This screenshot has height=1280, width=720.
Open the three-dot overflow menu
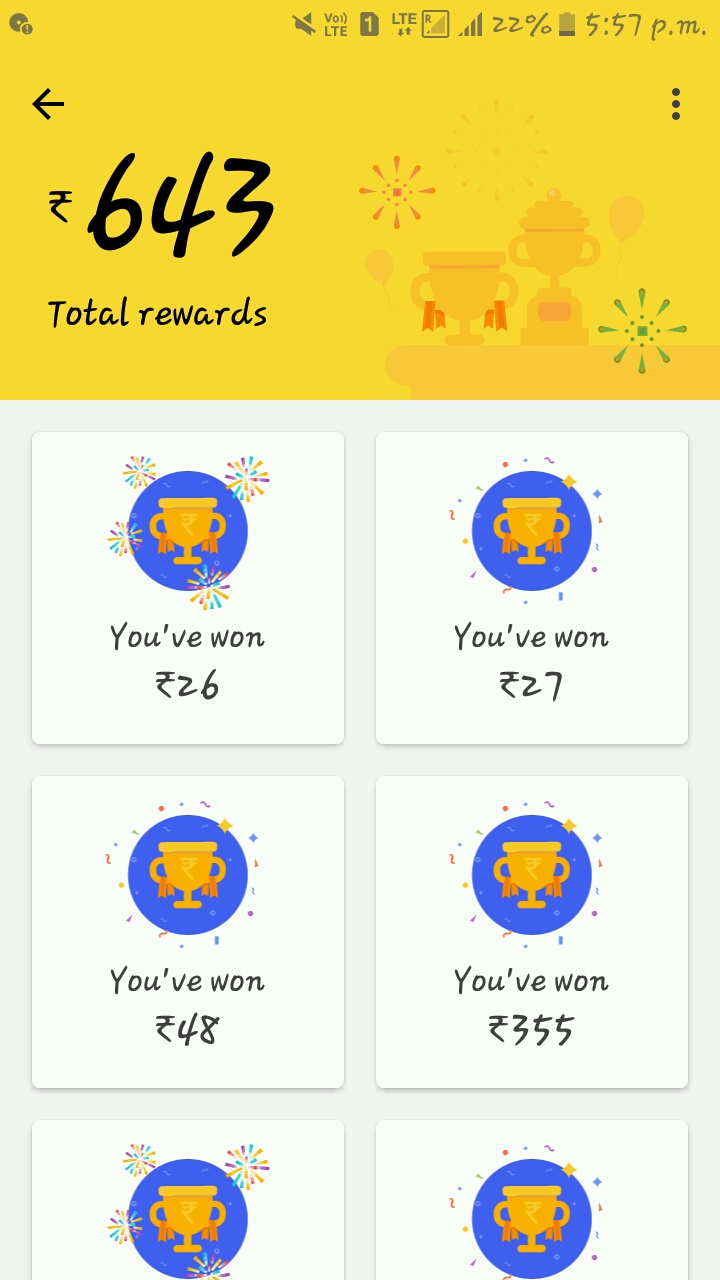[676, 104]
